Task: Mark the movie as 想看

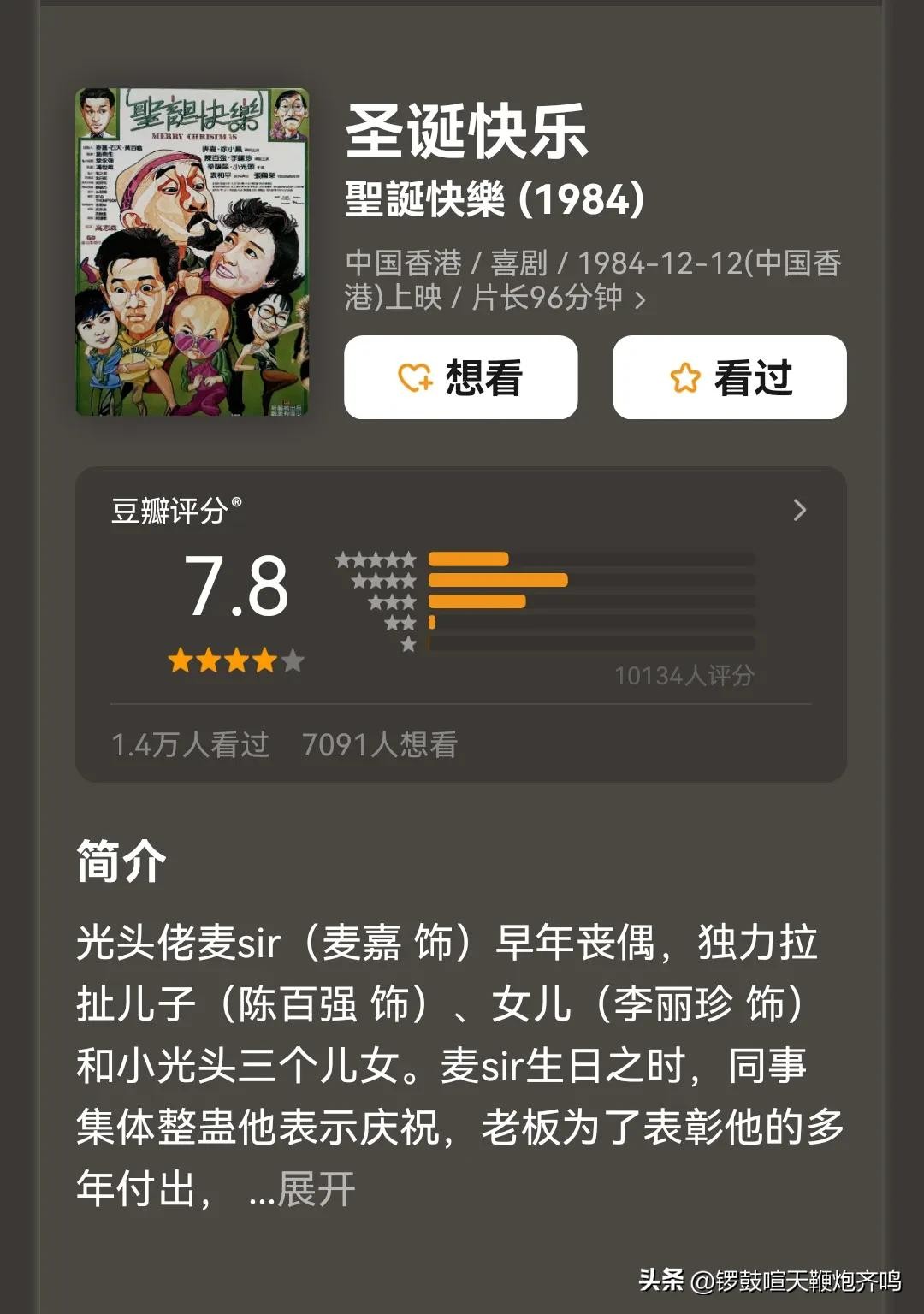Action: pyautogui.click(x=460, y=377)
